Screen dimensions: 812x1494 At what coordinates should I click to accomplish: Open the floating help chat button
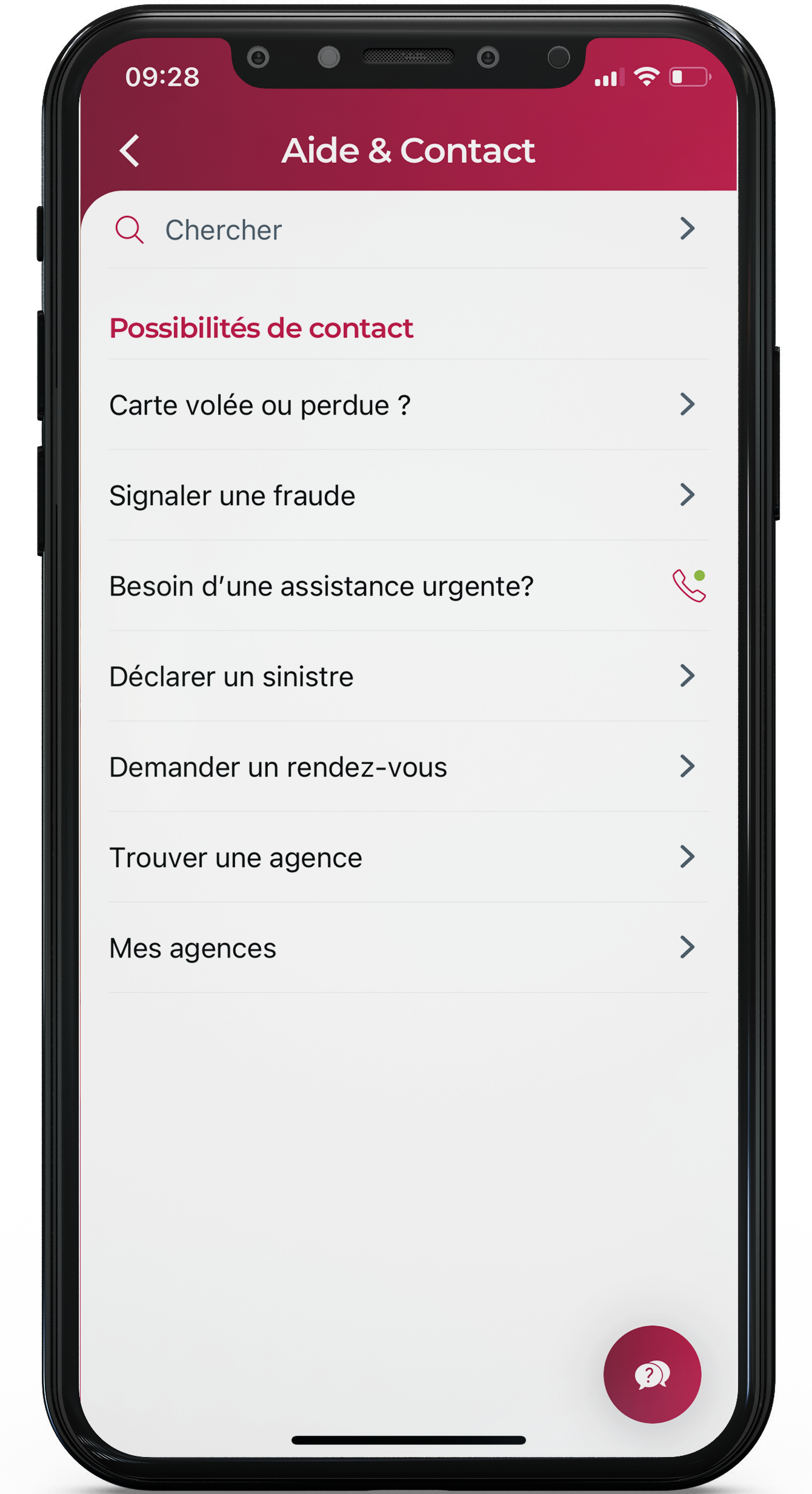(652, 1374)
